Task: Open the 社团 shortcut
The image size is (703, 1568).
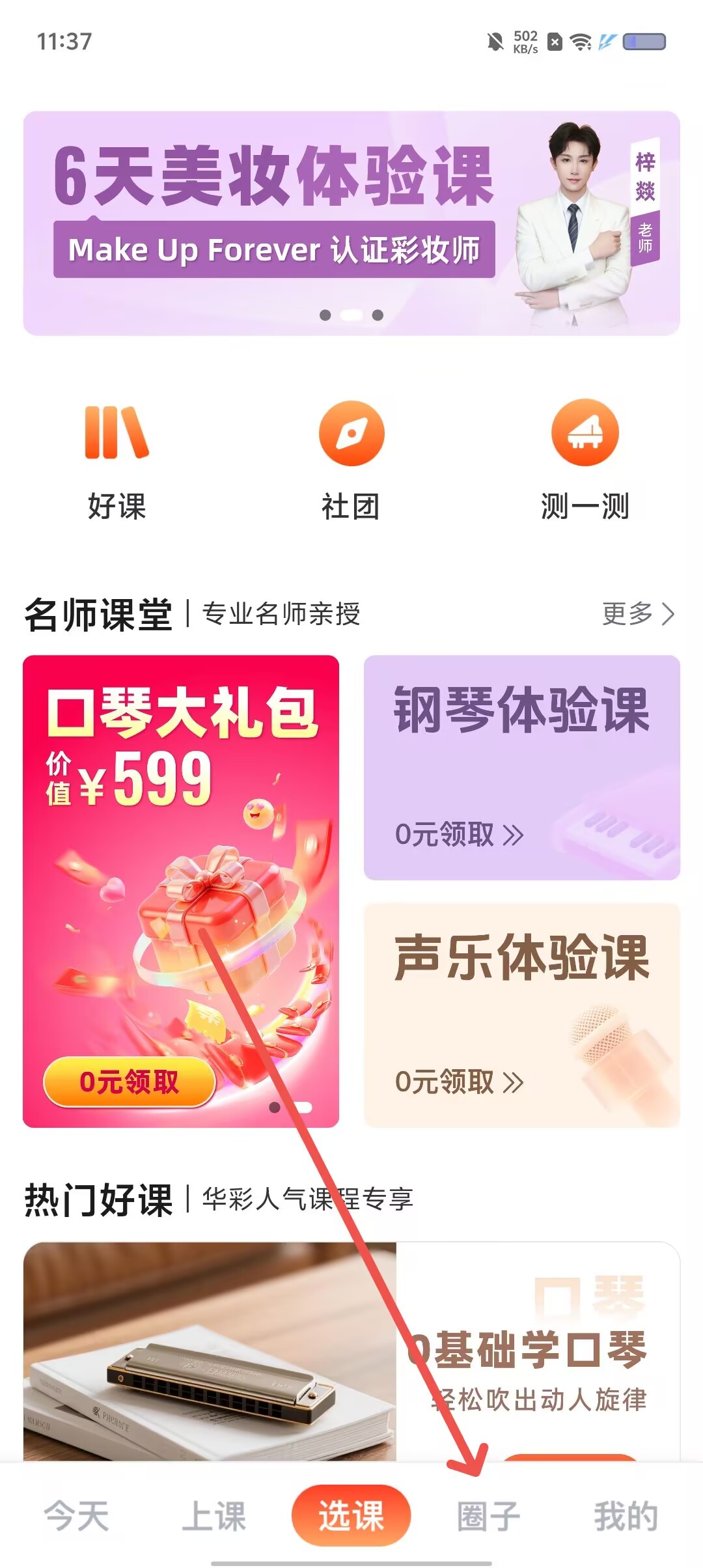Action: (x=351, y=461)
